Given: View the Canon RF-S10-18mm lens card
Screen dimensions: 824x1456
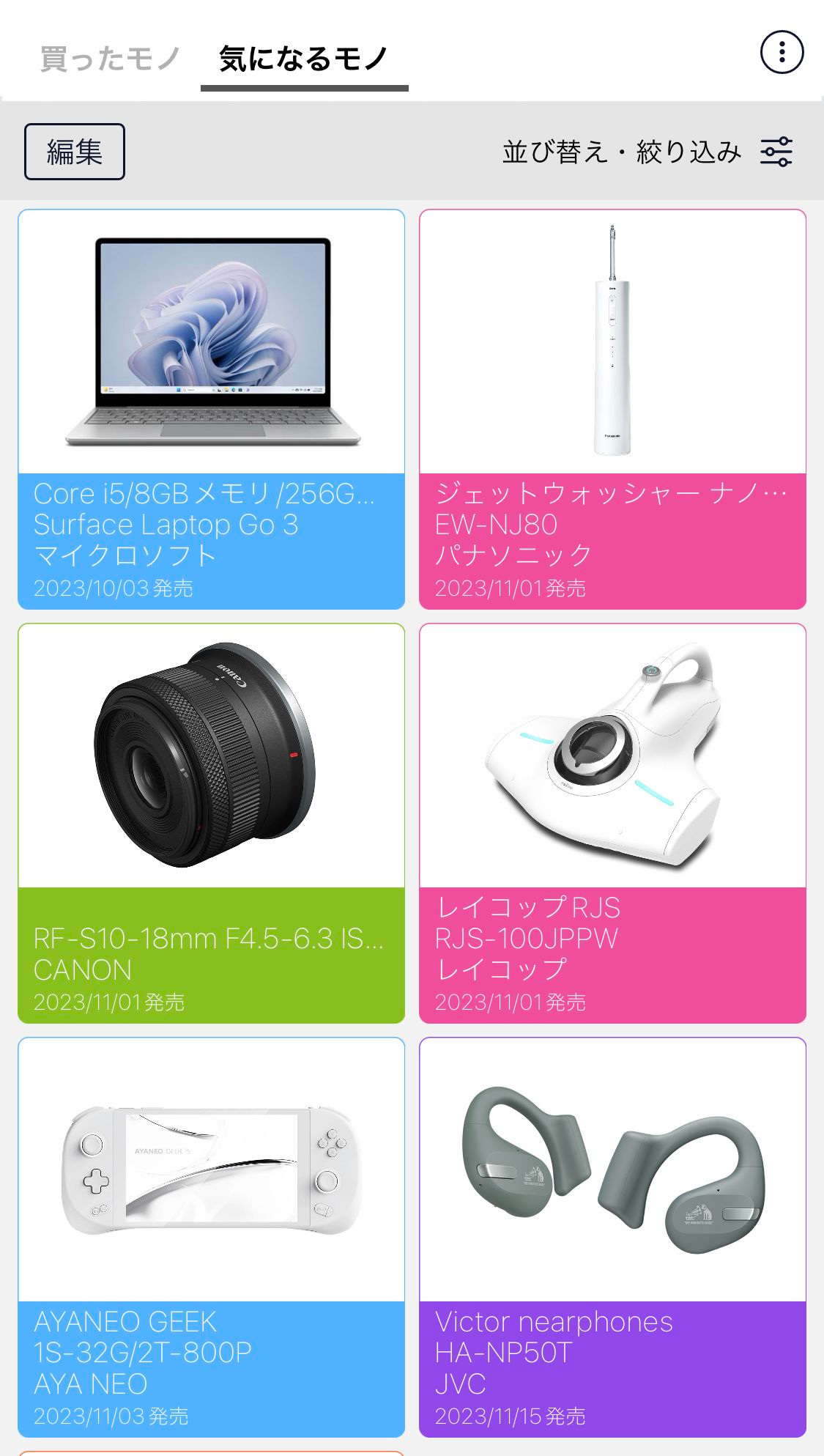Looking at the screenshot, I should pyautogui.click(x=211, y=823).
